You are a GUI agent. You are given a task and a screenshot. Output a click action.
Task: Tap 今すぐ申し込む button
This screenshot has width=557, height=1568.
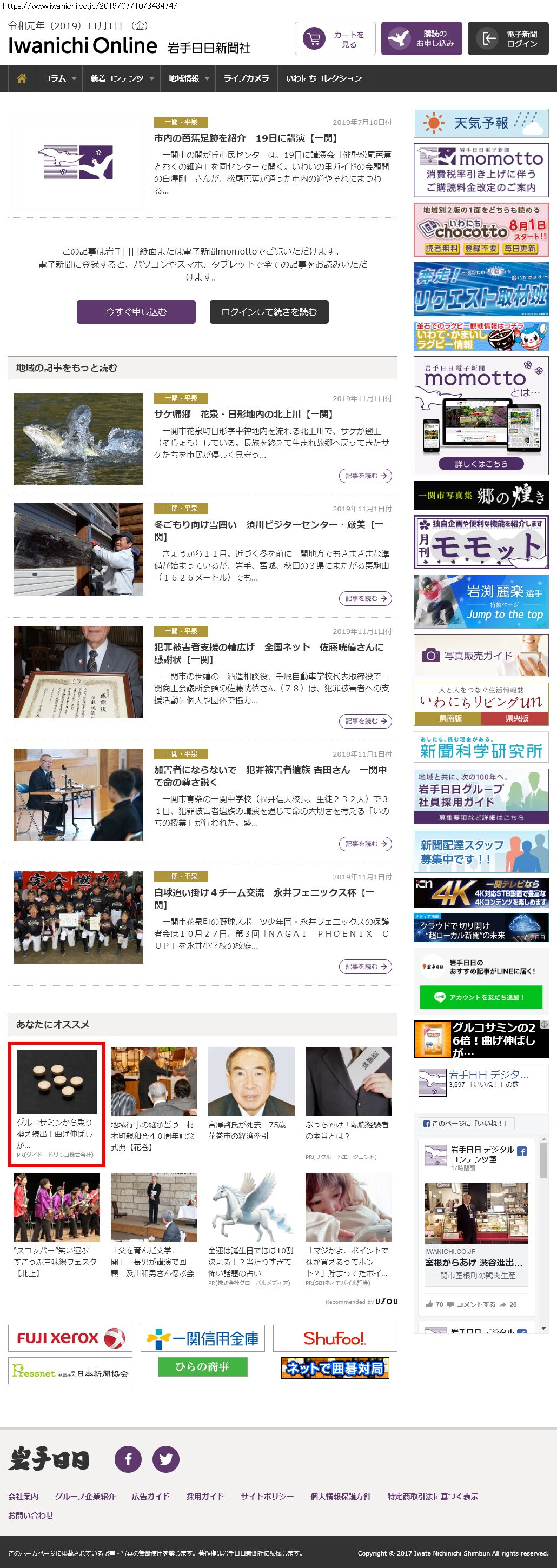(136, 312)
